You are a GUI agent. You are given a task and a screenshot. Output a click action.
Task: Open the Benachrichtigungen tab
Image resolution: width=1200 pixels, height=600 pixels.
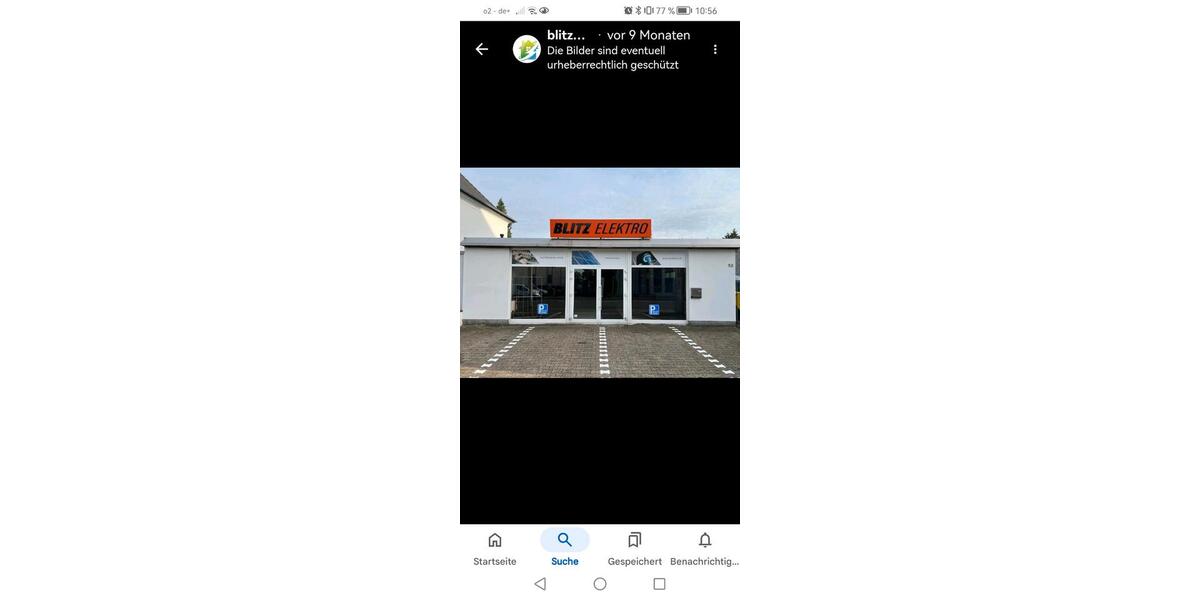[704, 547]
